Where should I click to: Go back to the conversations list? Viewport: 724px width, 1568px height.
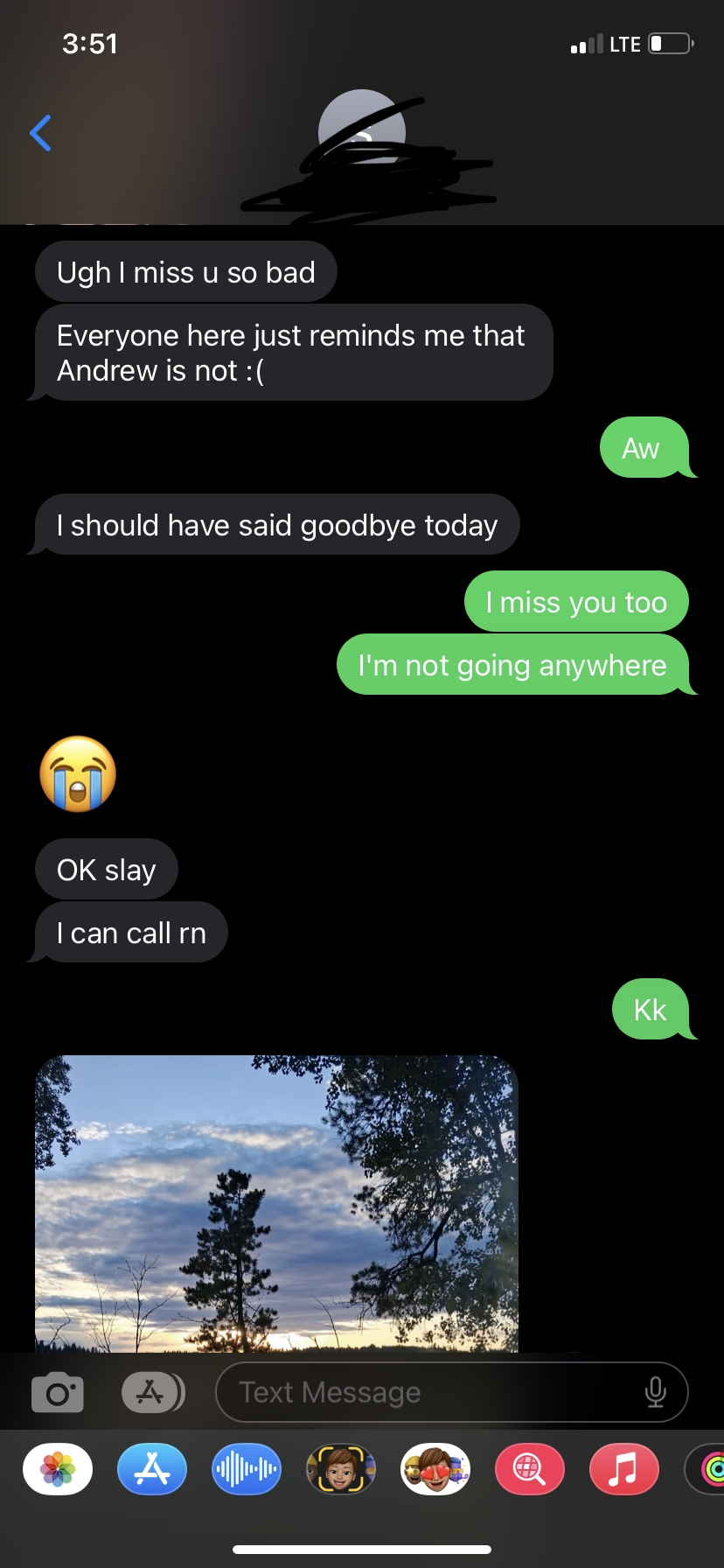[x=40, y=133]
